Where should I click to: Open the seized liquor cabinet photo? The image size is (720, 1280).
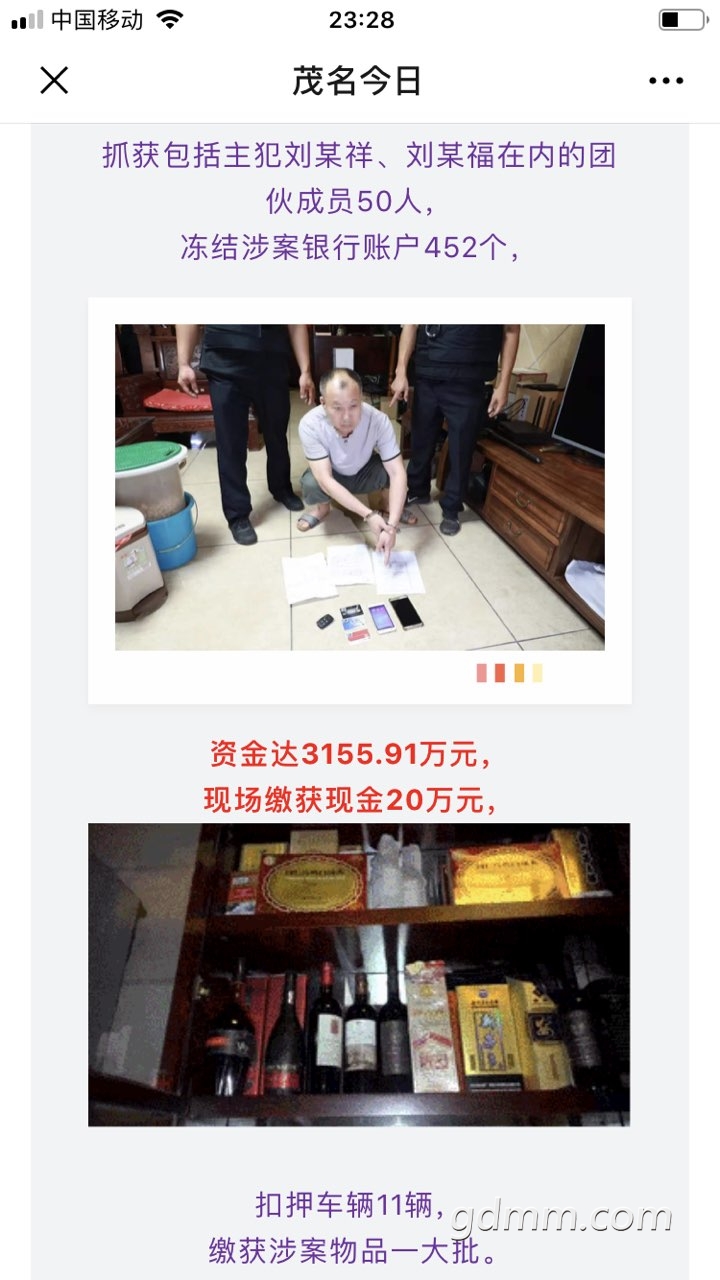(359, 974)
